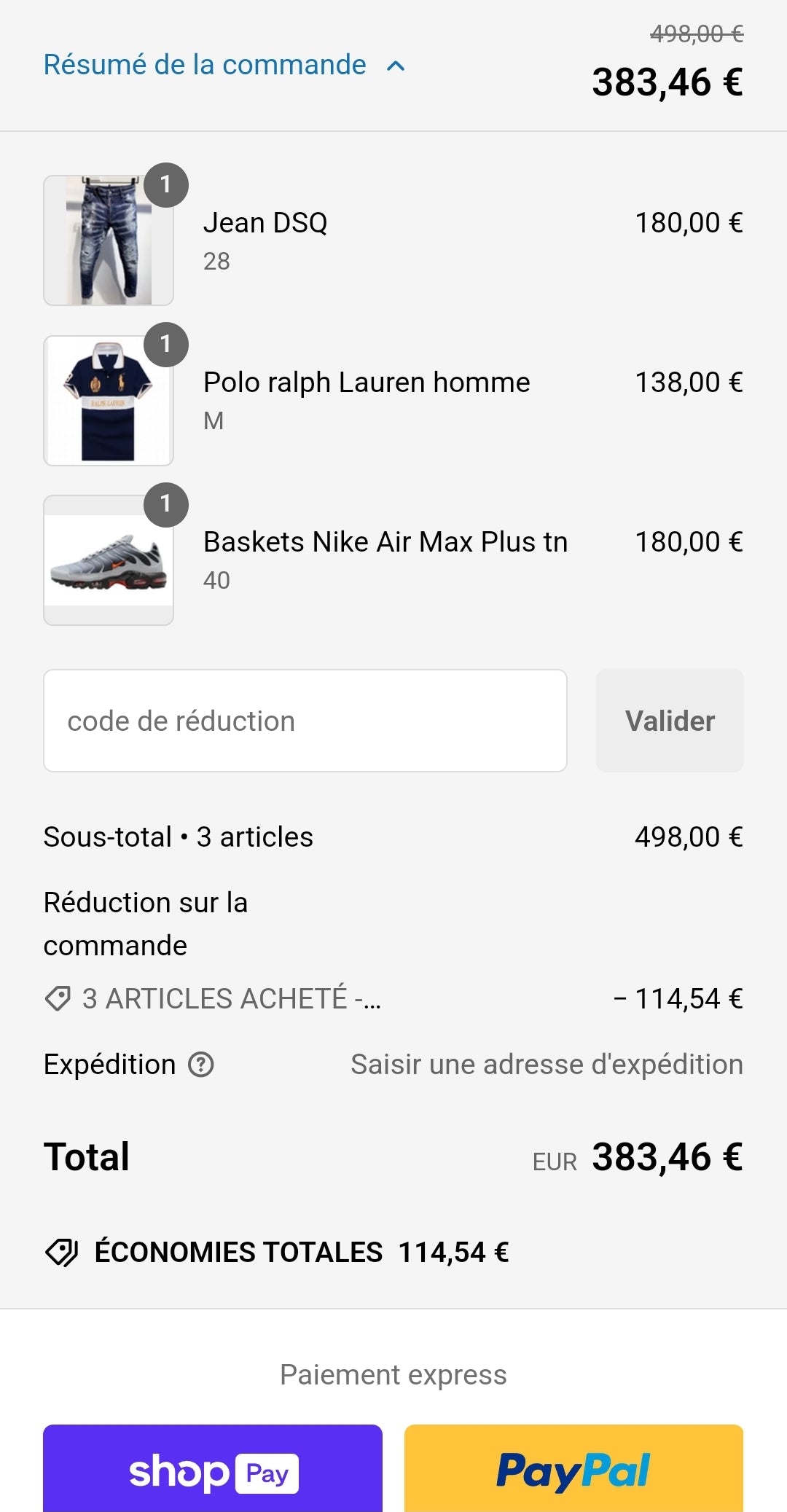View the Polo Ralph Lauren product image
Viewport: 787px width, 1512px height.
pyautogui.click(x=108, y=399)
